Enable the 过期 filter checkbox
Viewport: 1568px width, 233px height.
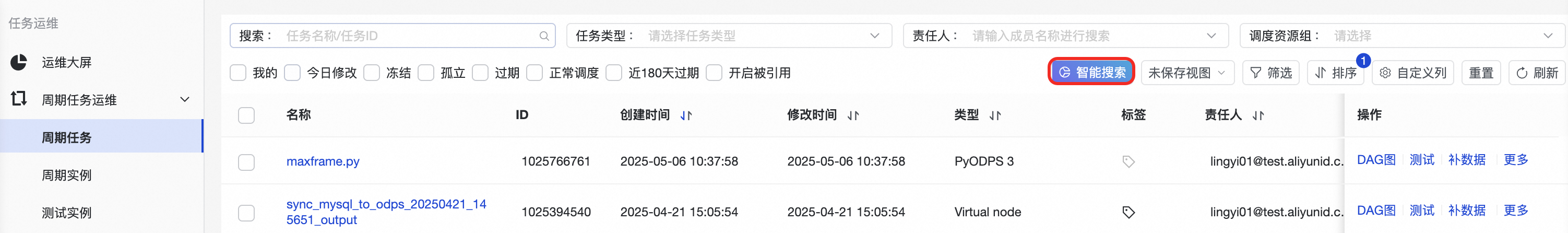pyautogui.click(x=480, y=73)
